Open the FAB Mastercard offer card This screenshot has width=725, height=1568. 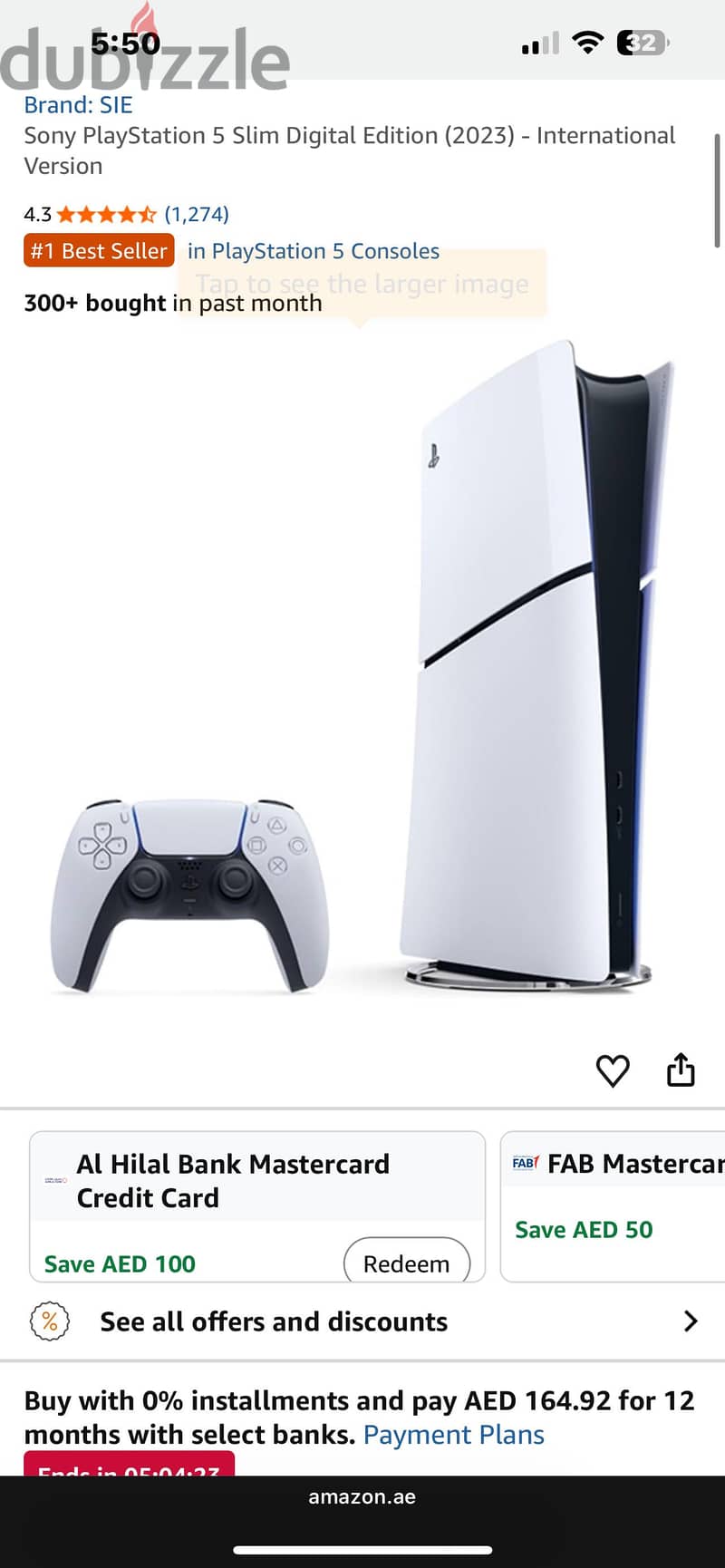[613, 1206]
